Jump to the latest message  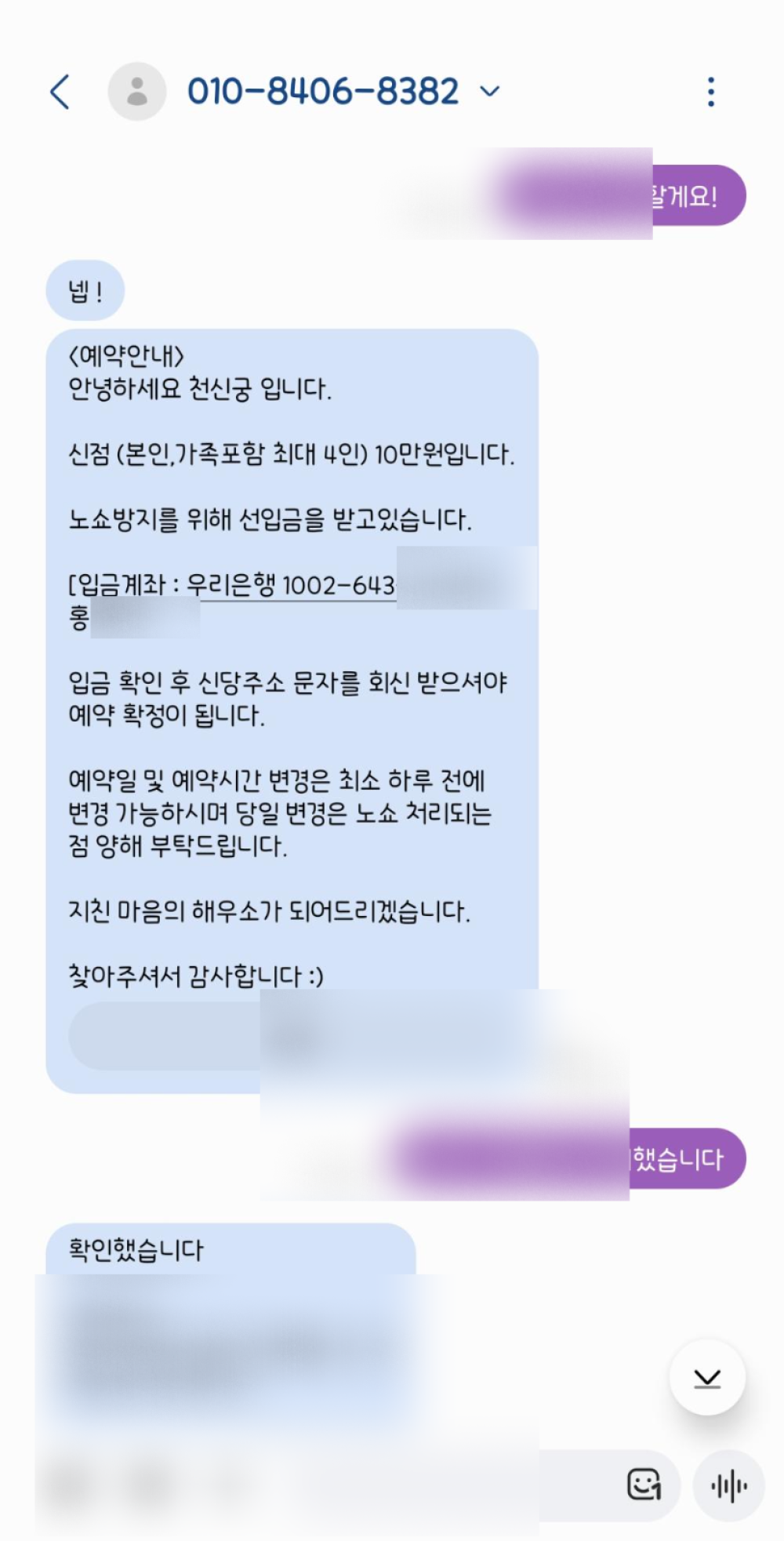[707, 1378]
